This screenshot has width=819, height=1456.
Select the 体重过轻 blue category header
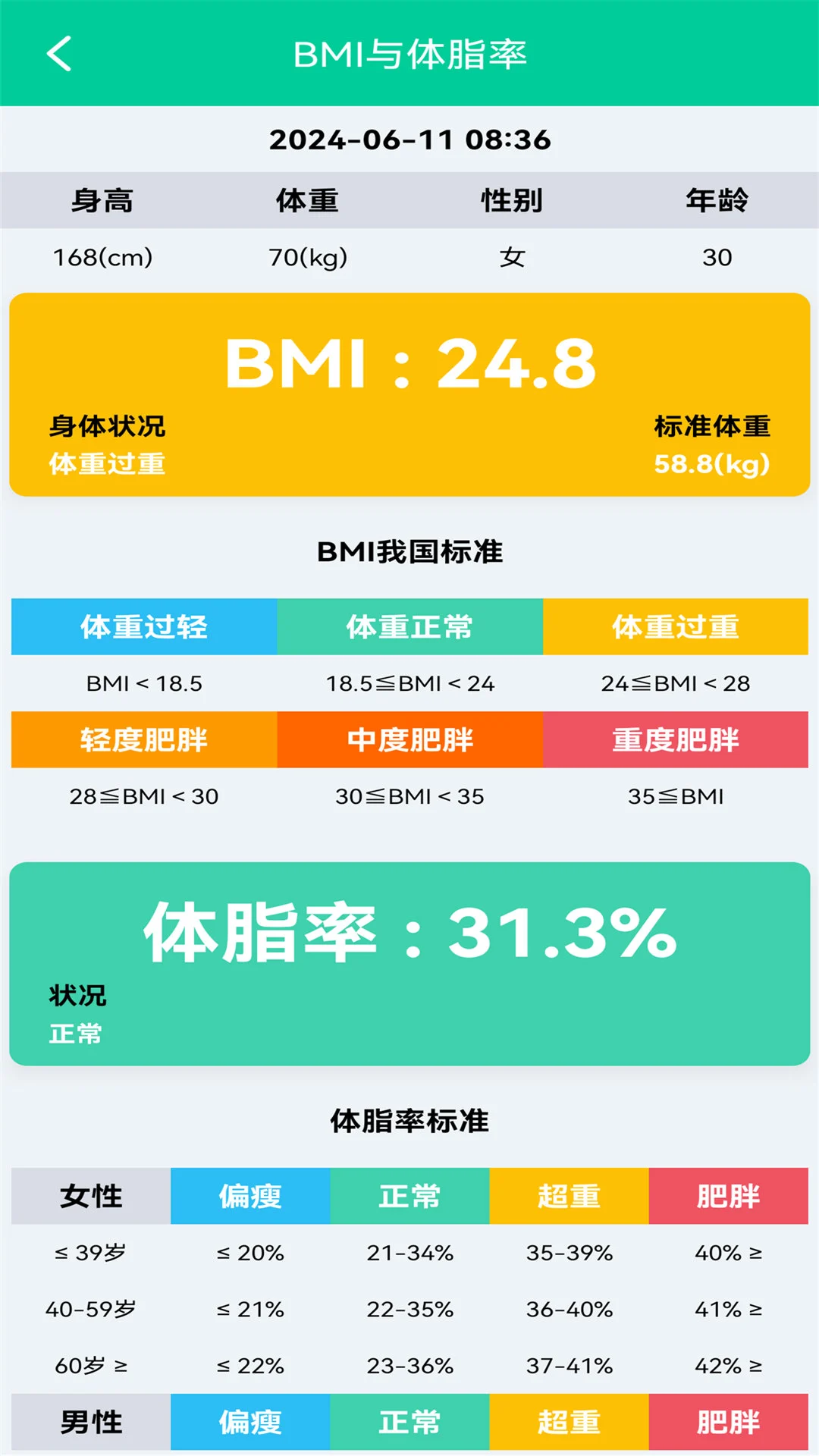tap(143, 626)
